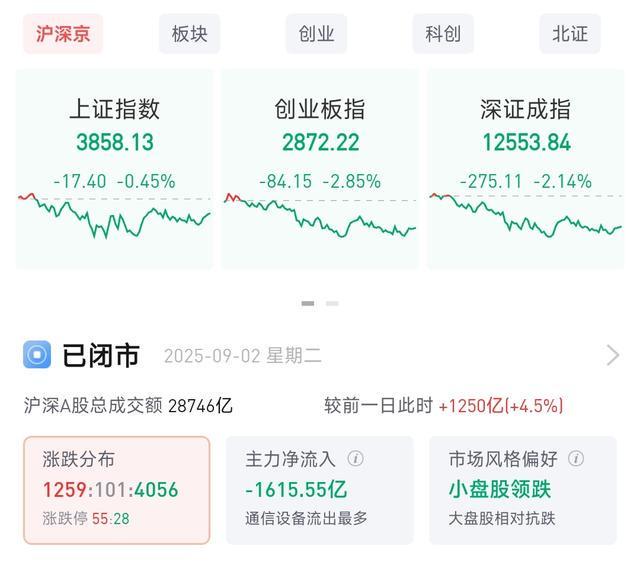Open the 涨跌分布 card
The height and width of the screenshot is (562, 640).
(x=117, y=490)
